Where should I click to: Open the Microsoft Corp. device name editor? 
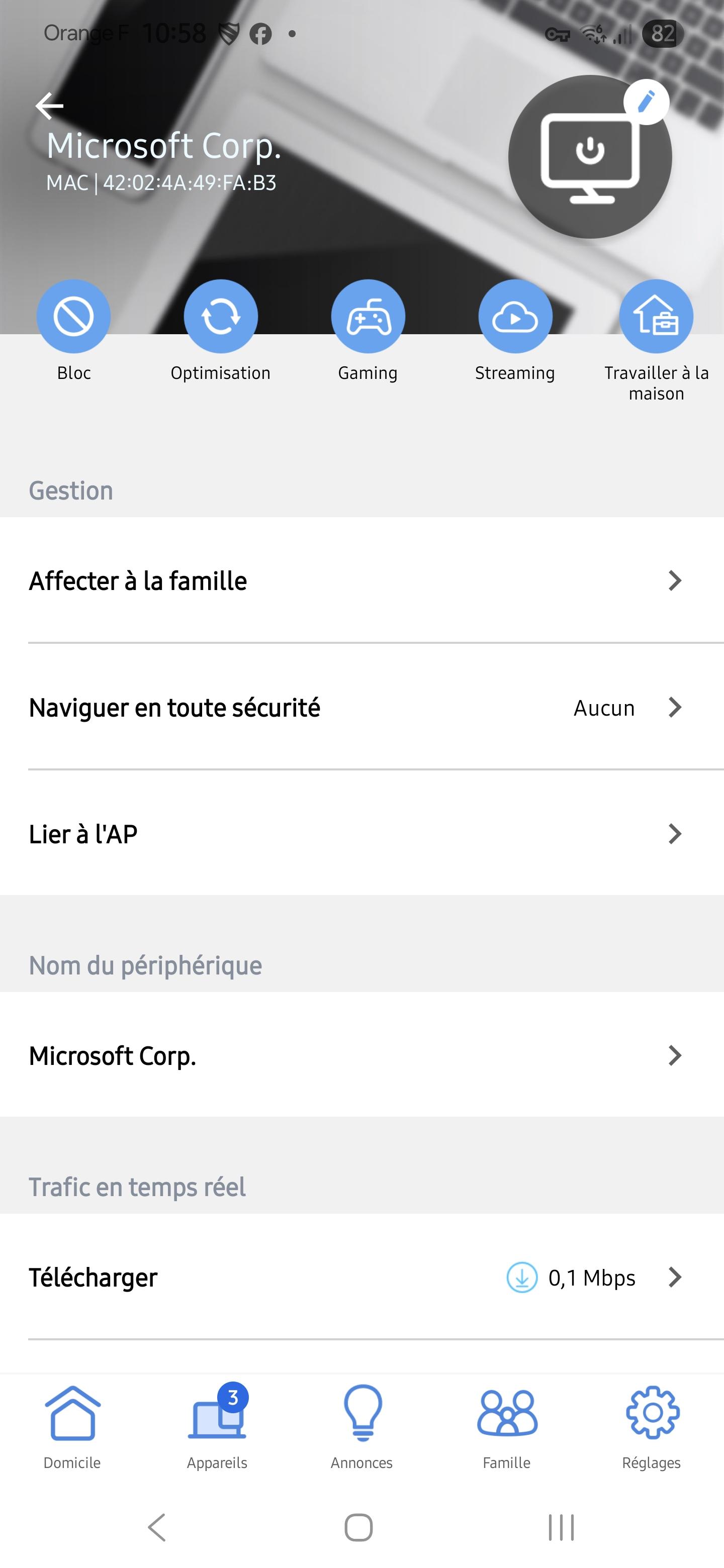click(361, 1056)
